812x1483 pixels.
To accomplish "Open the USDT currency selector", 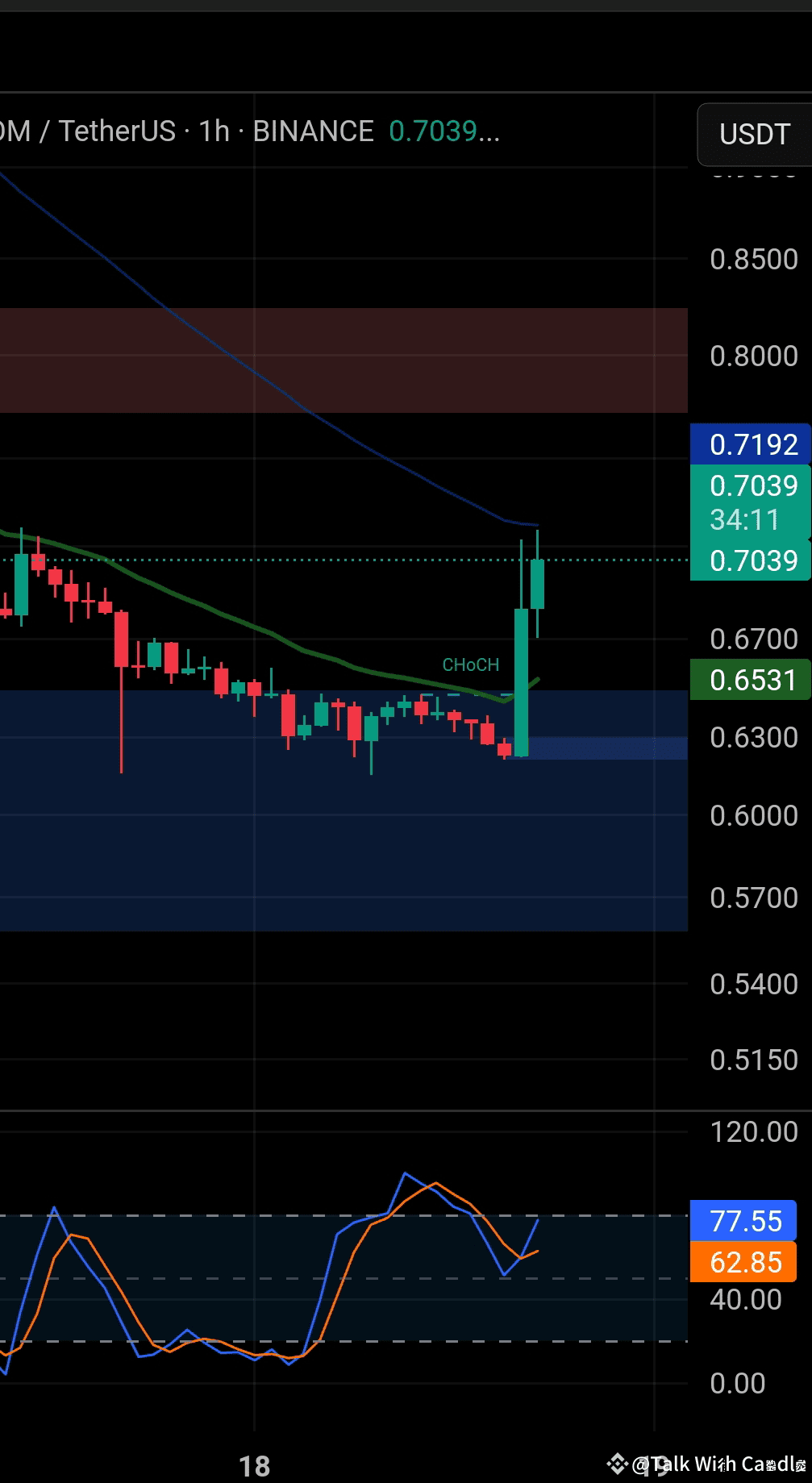I will pyautogui.click(x=754, y=134).
